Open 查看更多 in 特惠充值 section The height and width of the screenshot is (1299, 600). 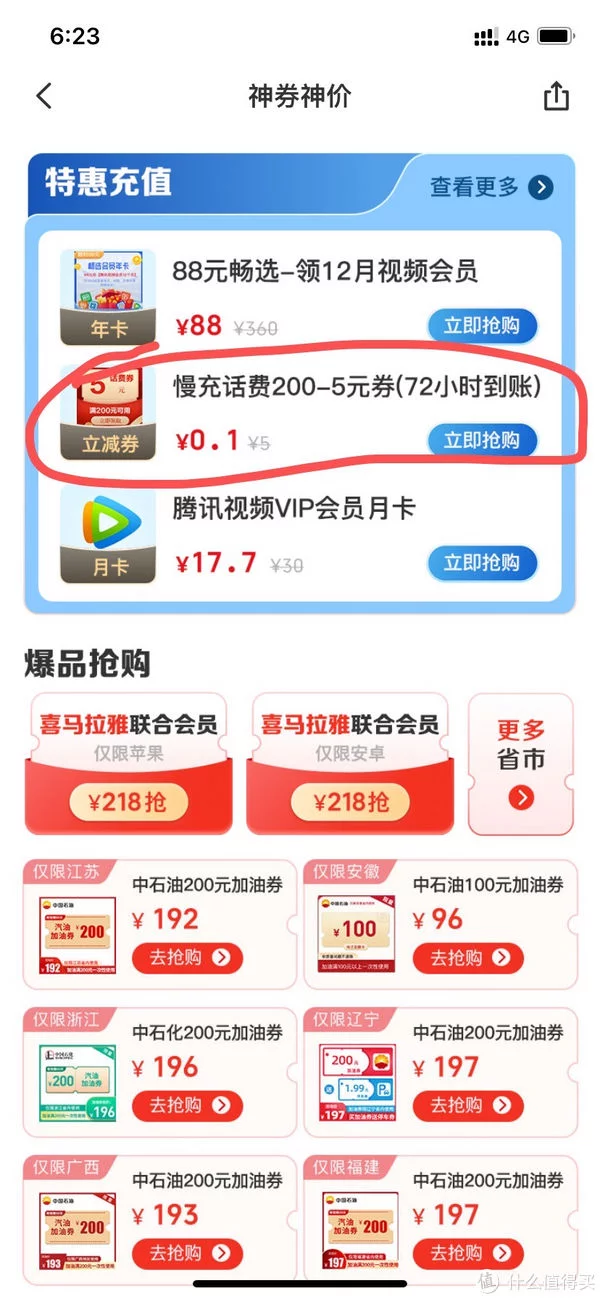click(491, 187)
